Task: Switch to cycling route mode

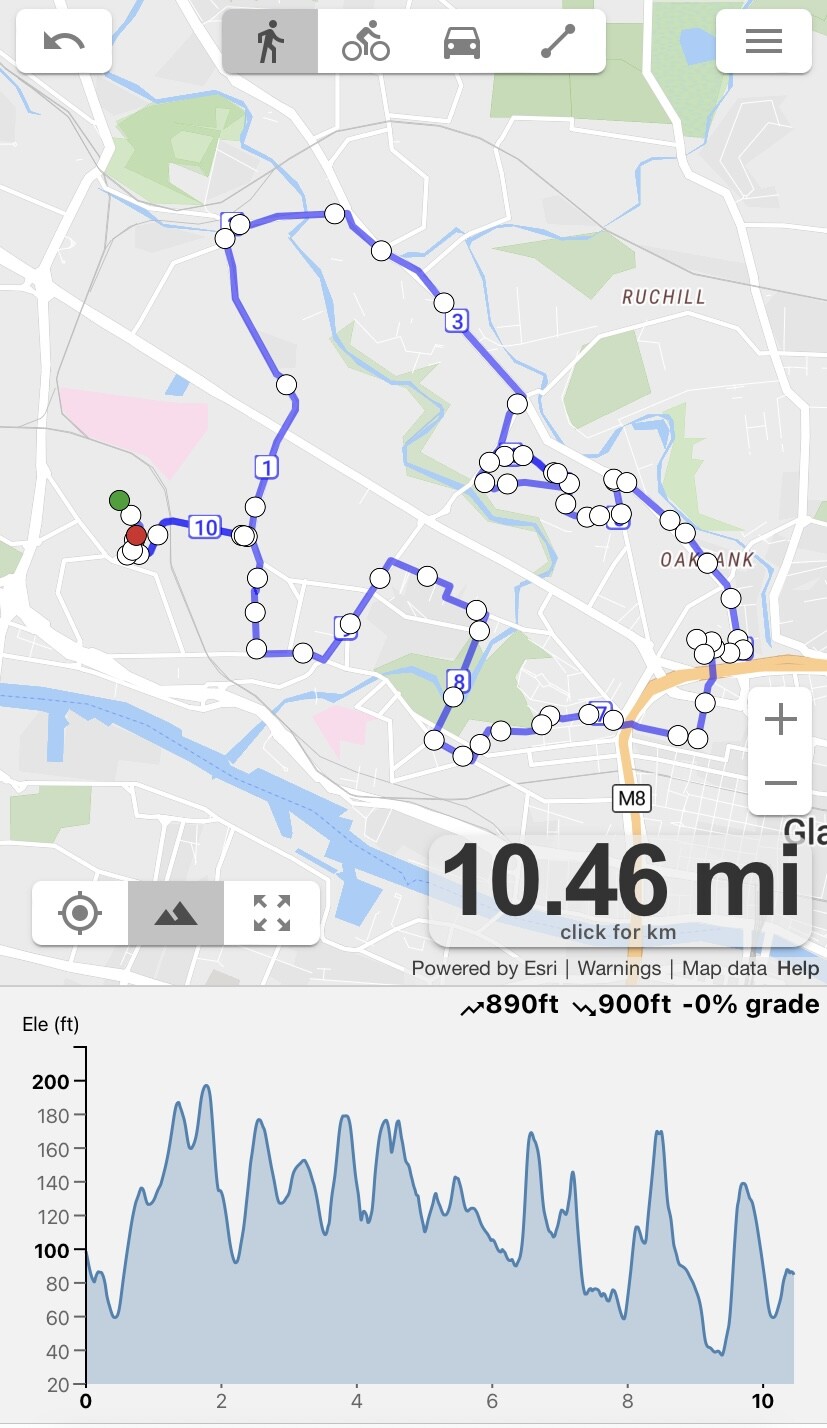Action: (366, 42)
